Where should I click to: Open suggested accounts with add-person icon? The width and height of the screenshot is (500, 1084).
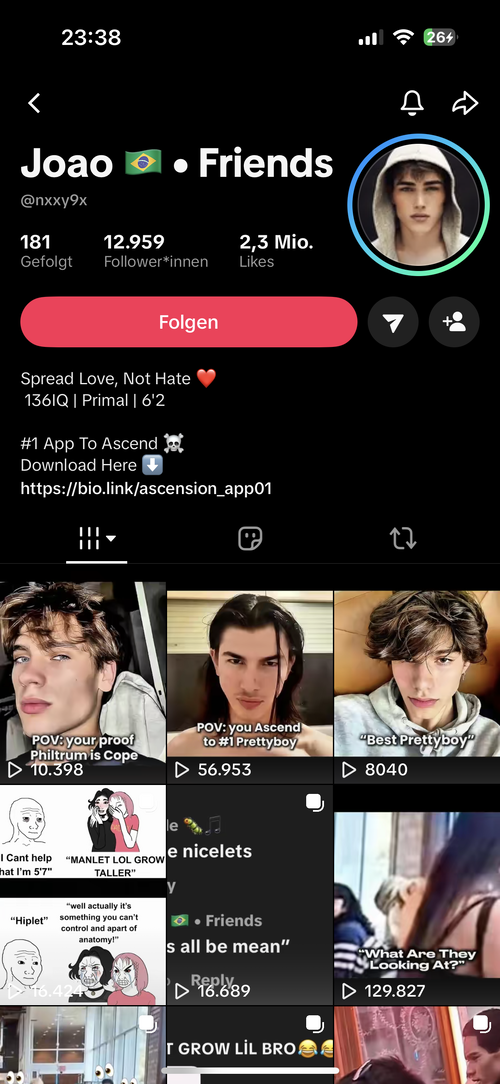[454, 322]
